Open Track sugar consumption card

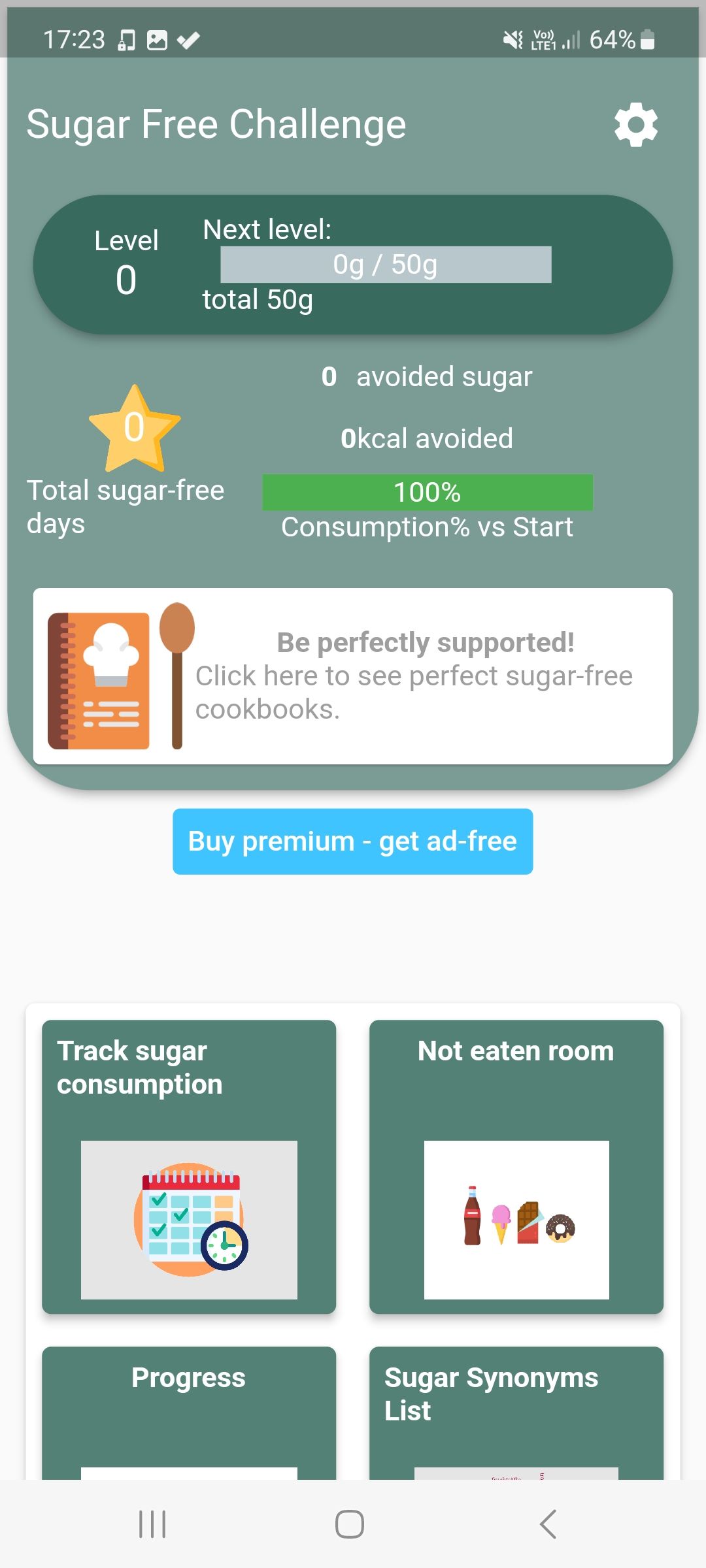[x=189, y=1166]
